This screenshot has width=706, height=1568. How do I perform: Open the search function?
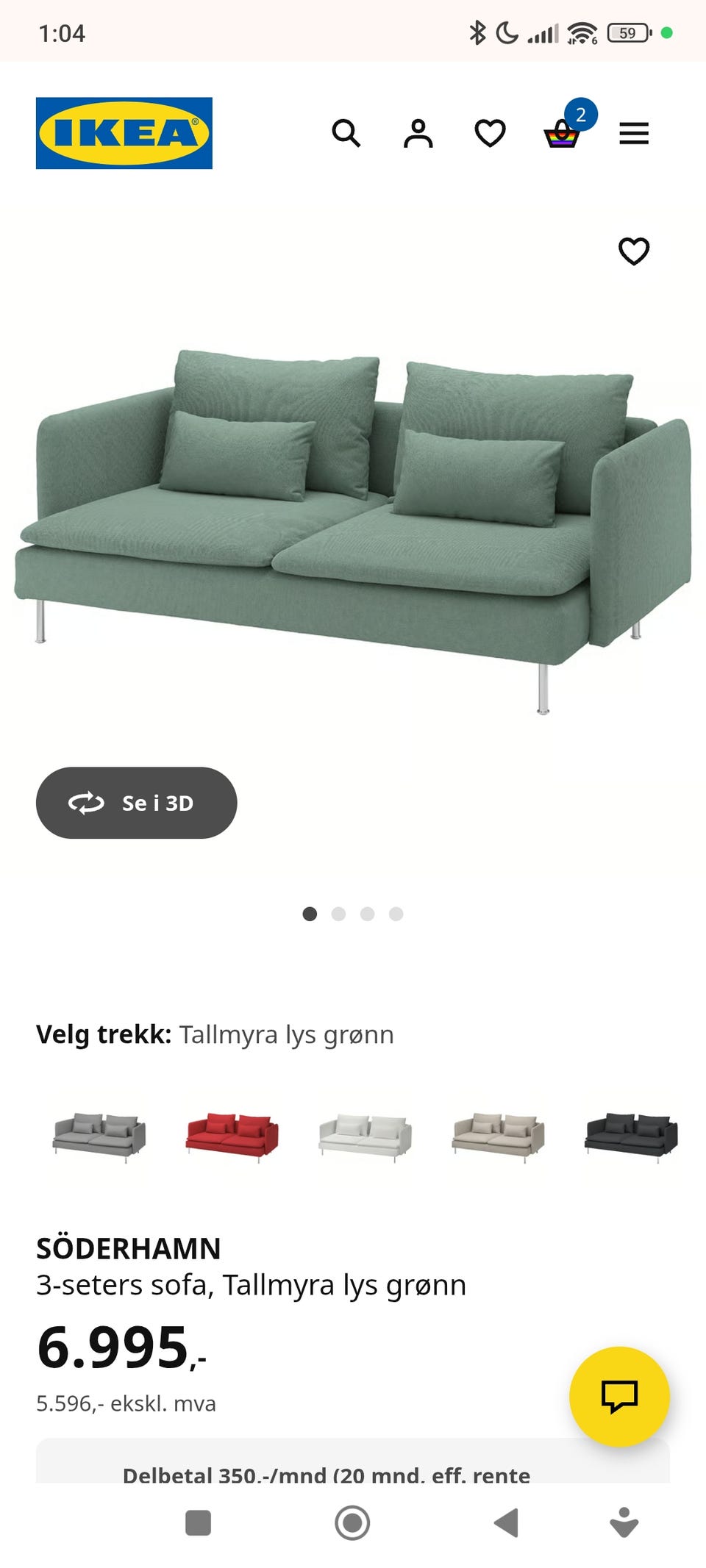[x=346, y=133]
